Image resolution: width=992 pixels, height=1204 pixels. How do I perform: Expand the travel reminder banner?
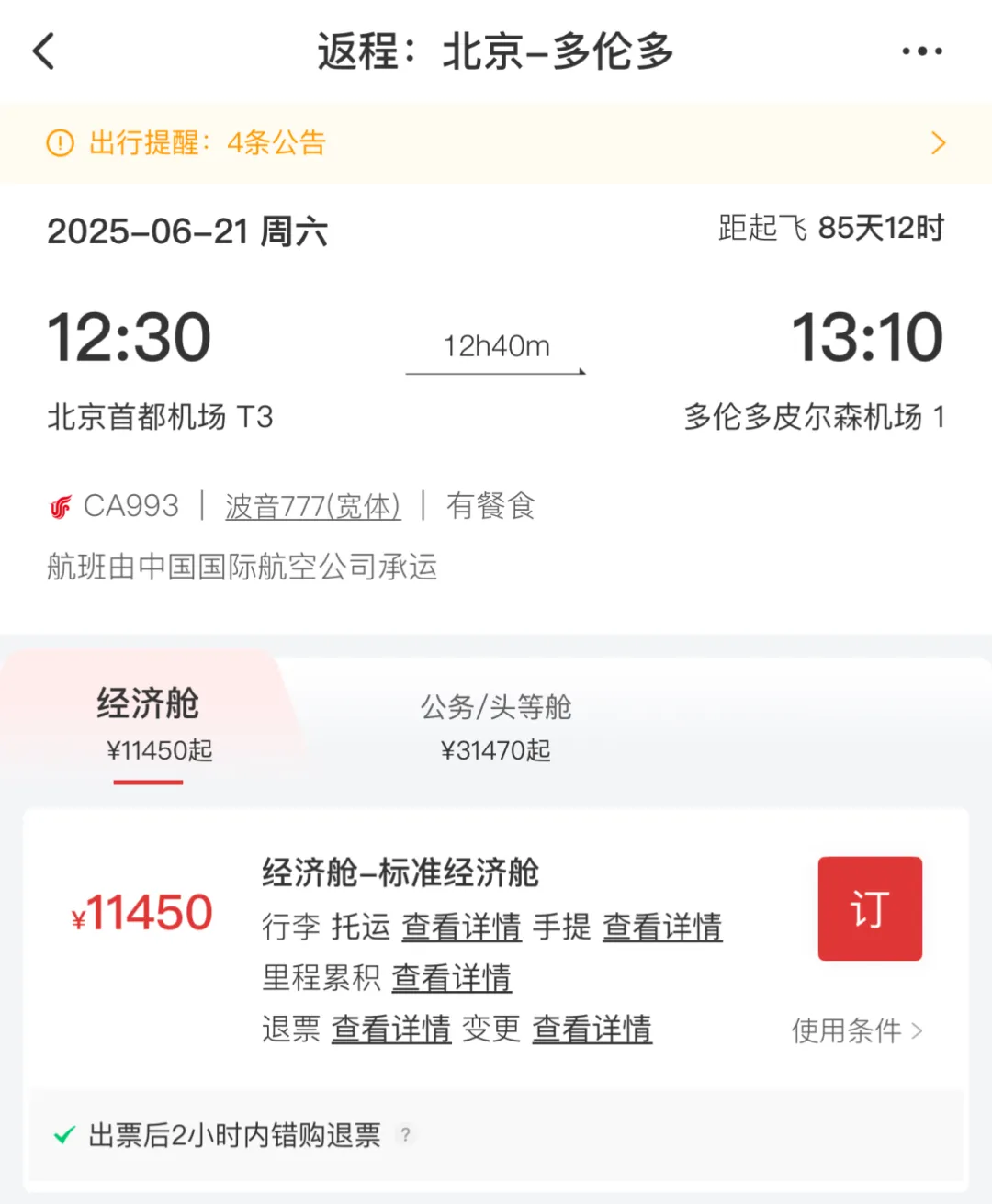(496, 143)
